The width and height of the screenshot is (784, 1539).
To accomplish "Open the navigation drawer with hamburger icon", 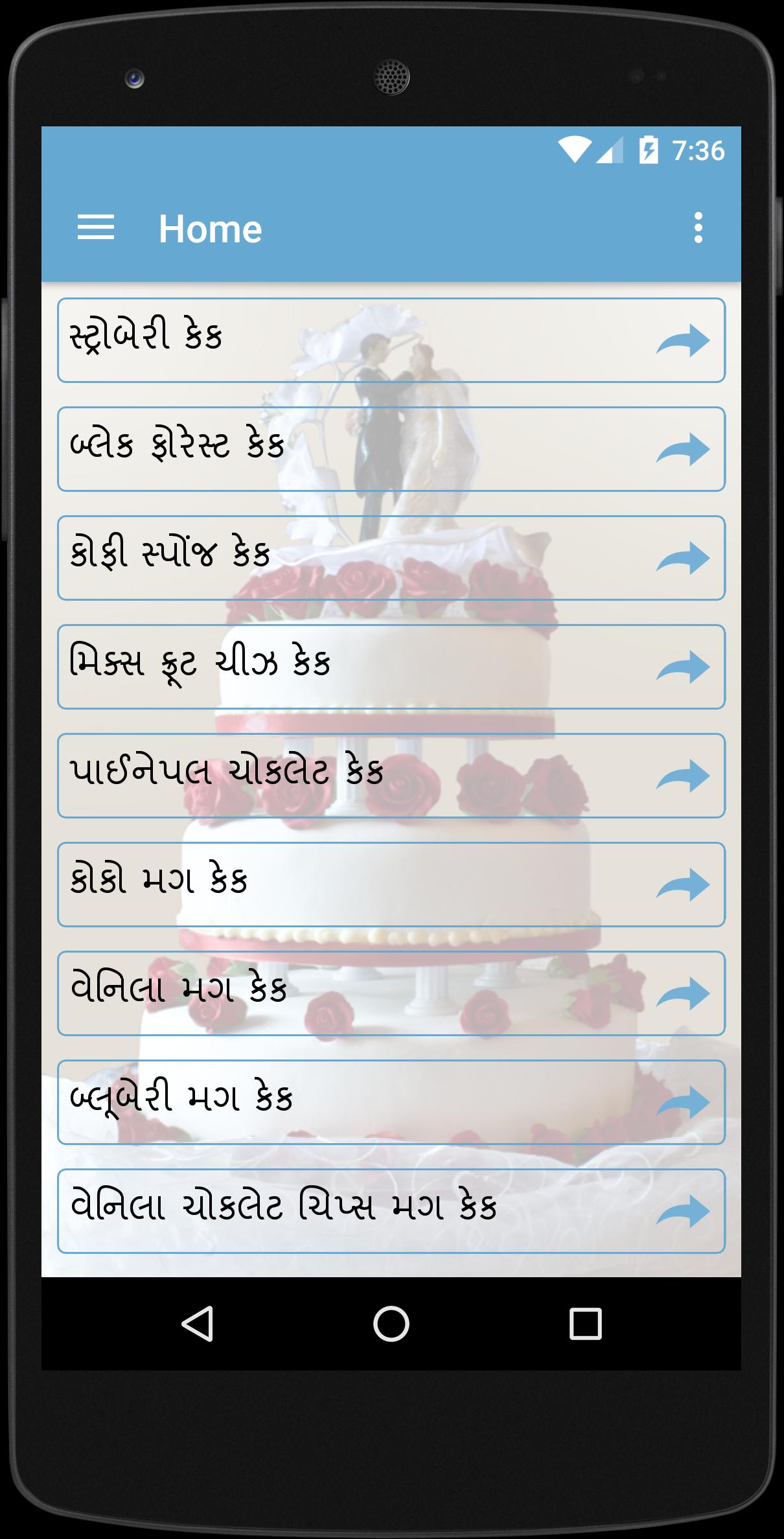I will (96, 228).
